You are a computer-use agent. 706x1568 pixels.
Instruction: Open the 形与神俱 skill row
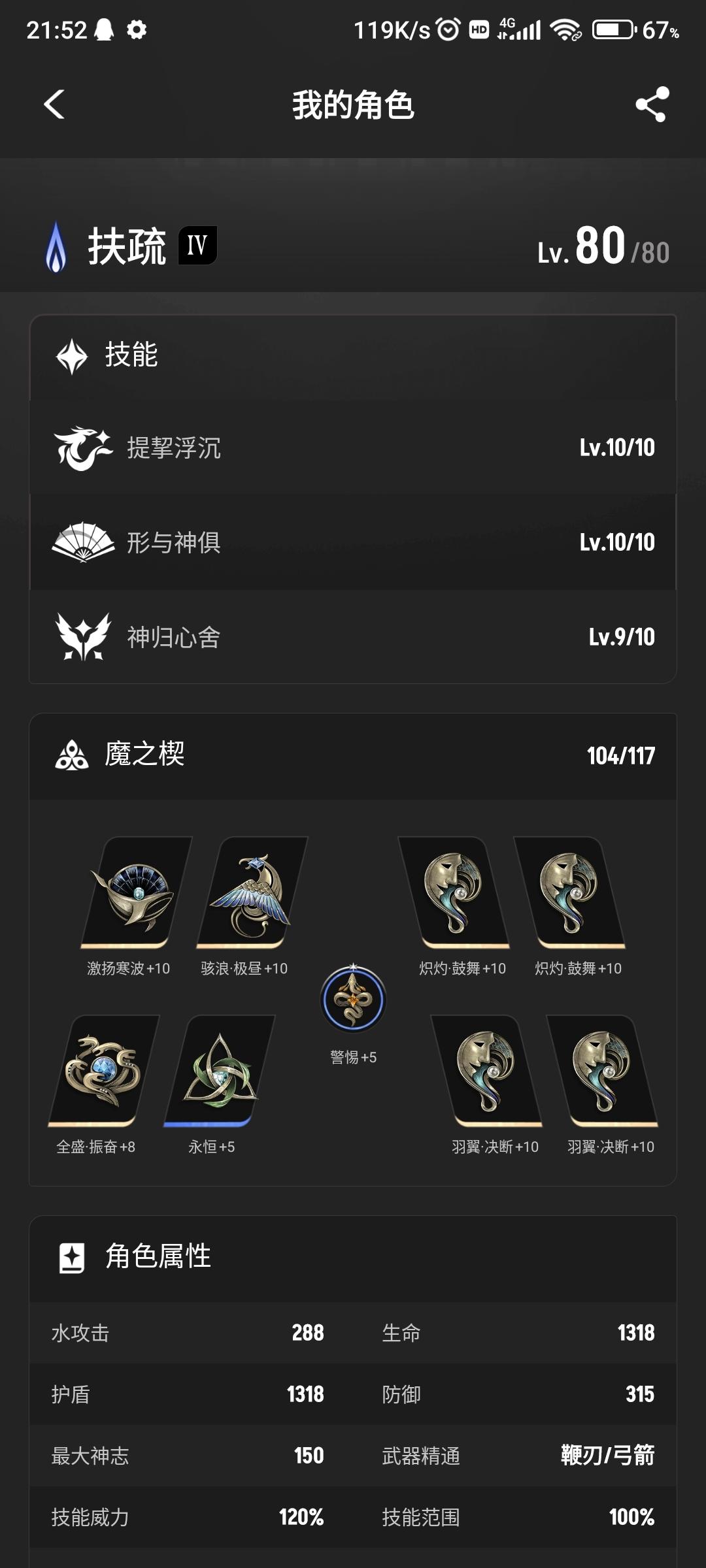click(353, 542)
